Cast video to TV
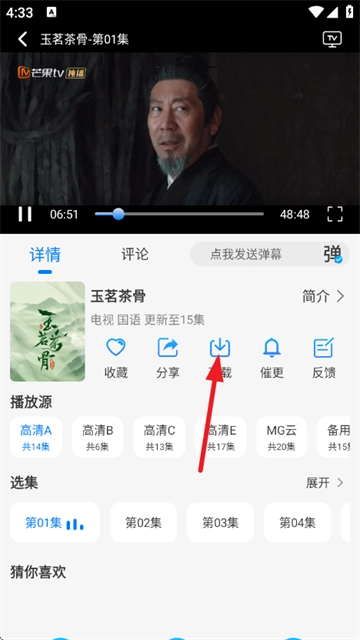 pos(332,39)
